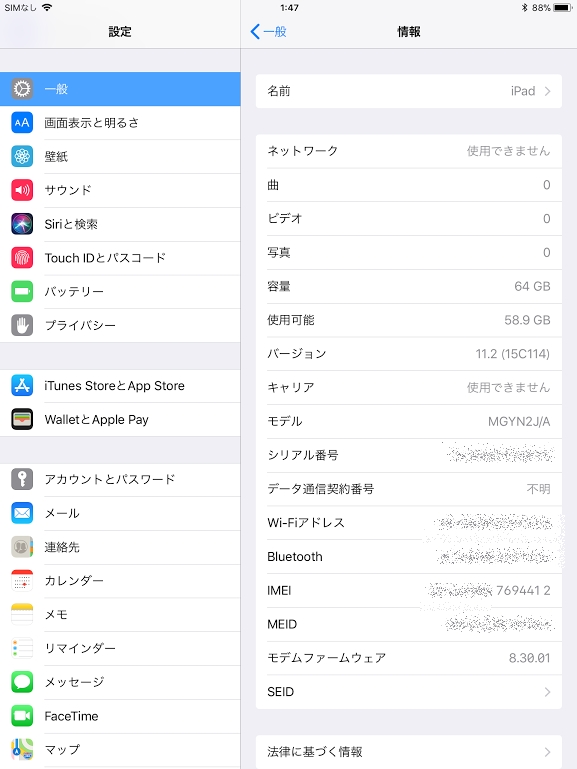Open カレンダー settings
The height and width of the screenshot is (769, 577).
coord(120,581)
